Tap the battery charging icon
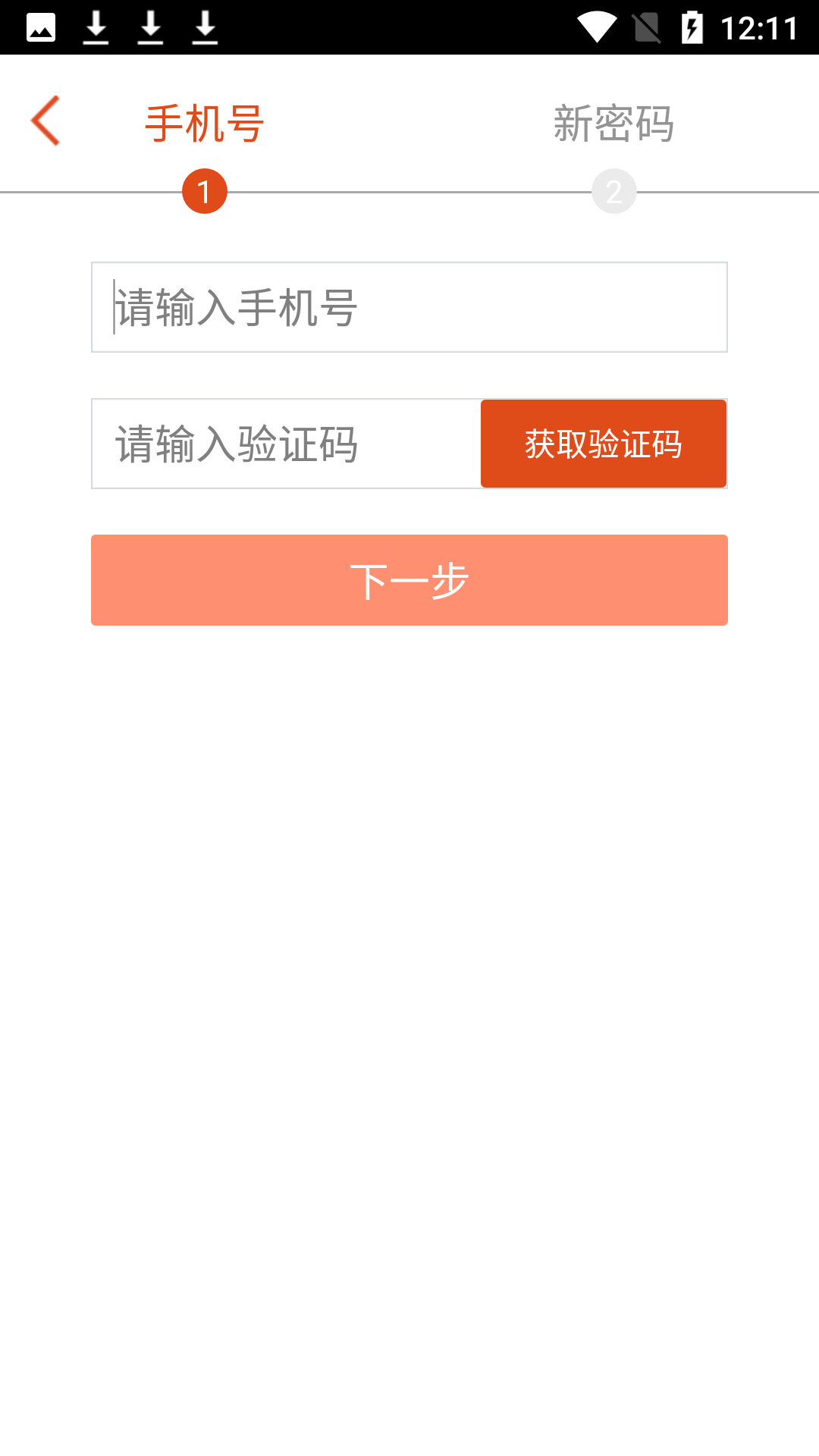The image size is (819, 1456). (695, 25)
